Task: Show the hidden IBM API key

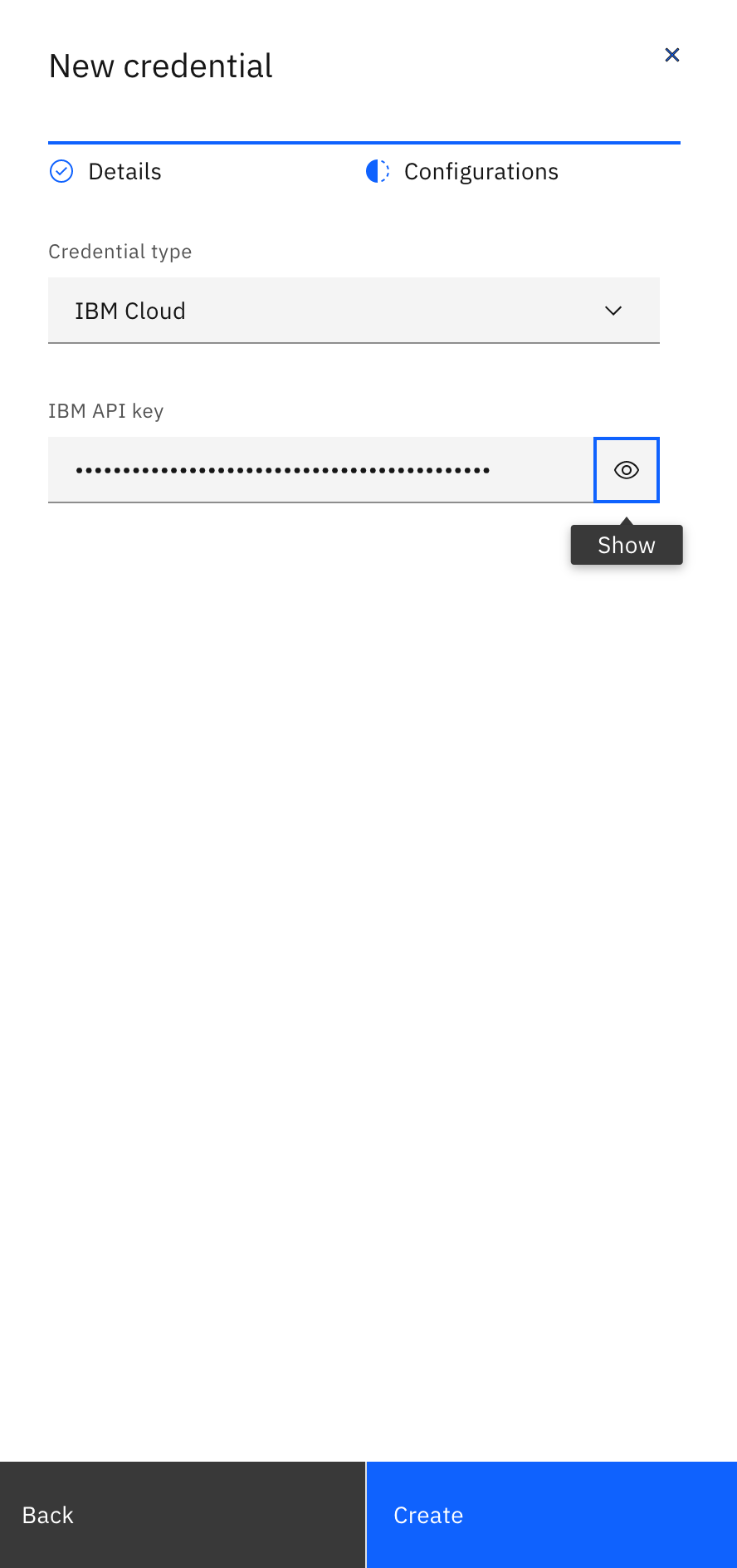Action: pos(627,470)
